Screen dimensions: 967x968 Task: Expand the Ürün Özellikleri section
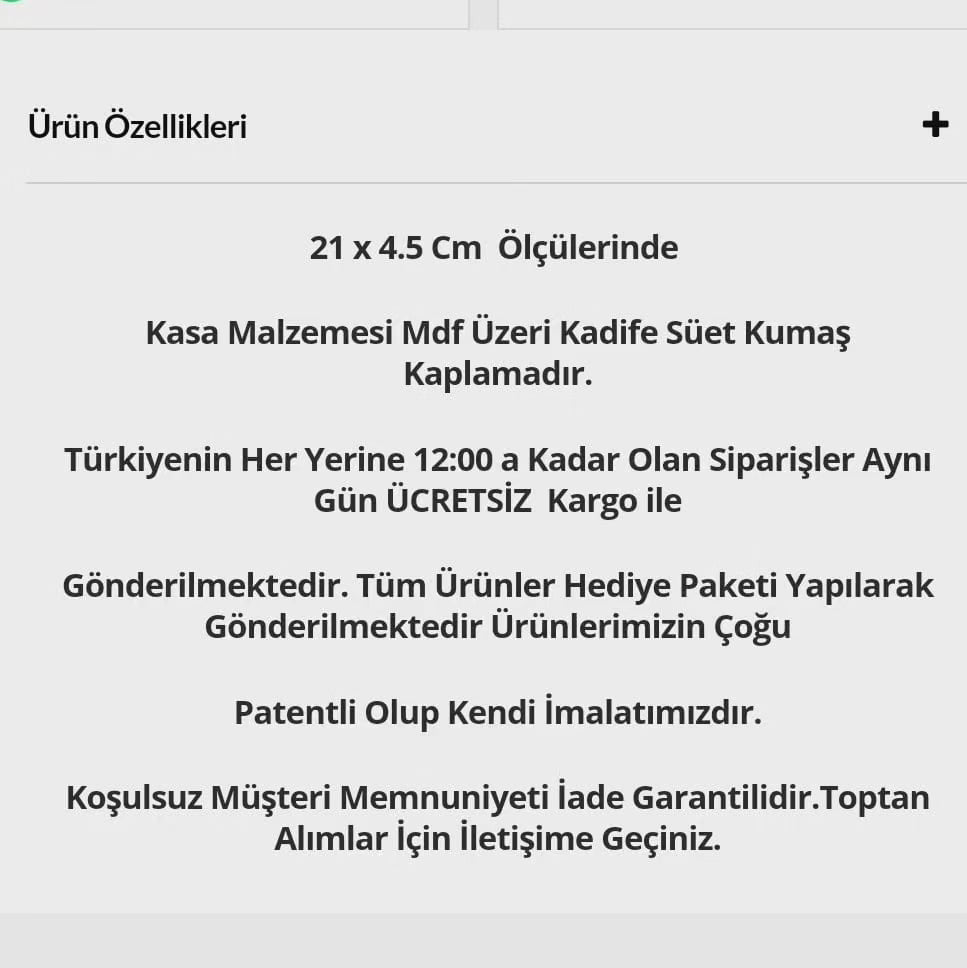(934, 125)
